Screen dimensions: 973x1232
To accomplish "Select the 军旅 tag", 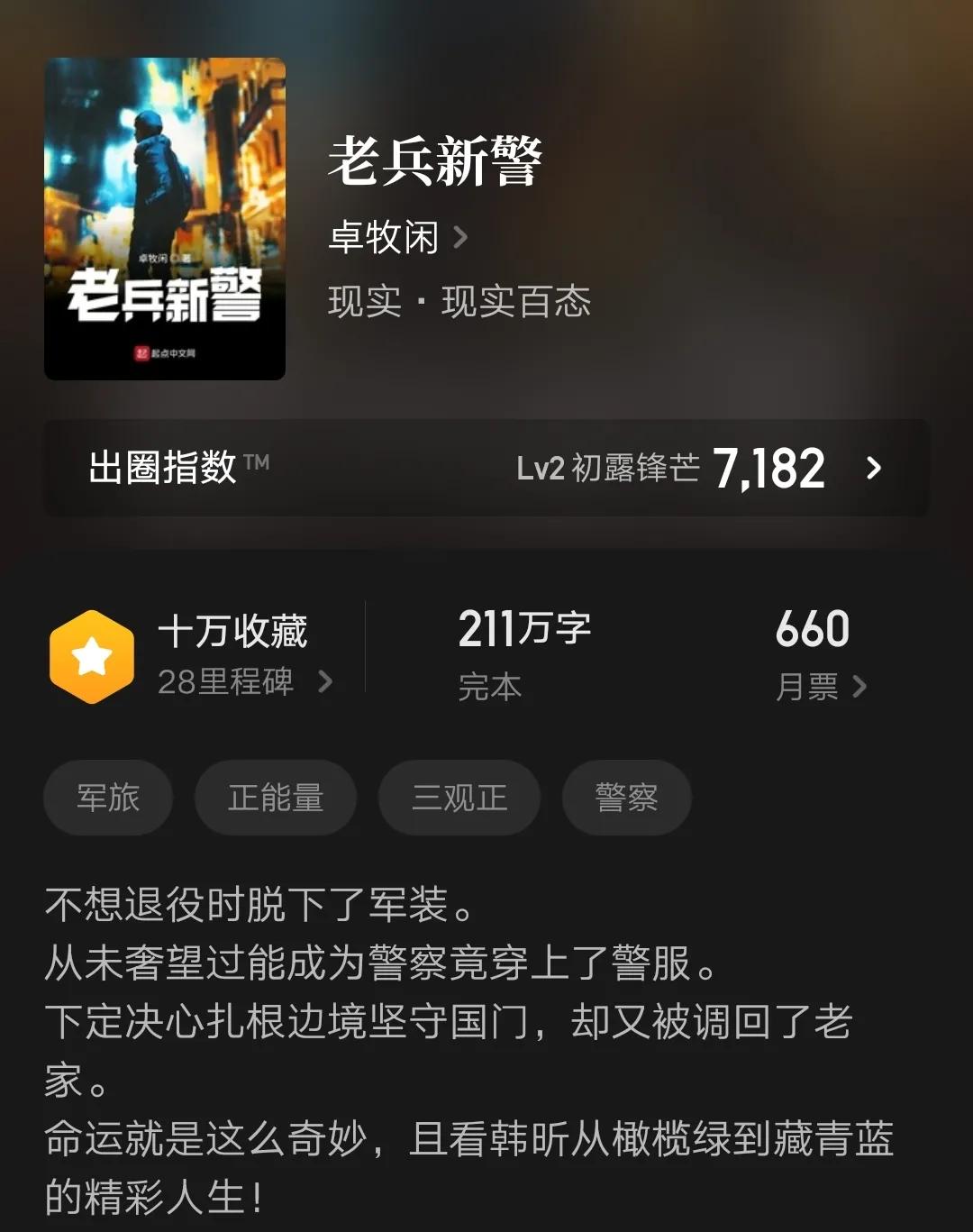I will click(x=107, y=797).
